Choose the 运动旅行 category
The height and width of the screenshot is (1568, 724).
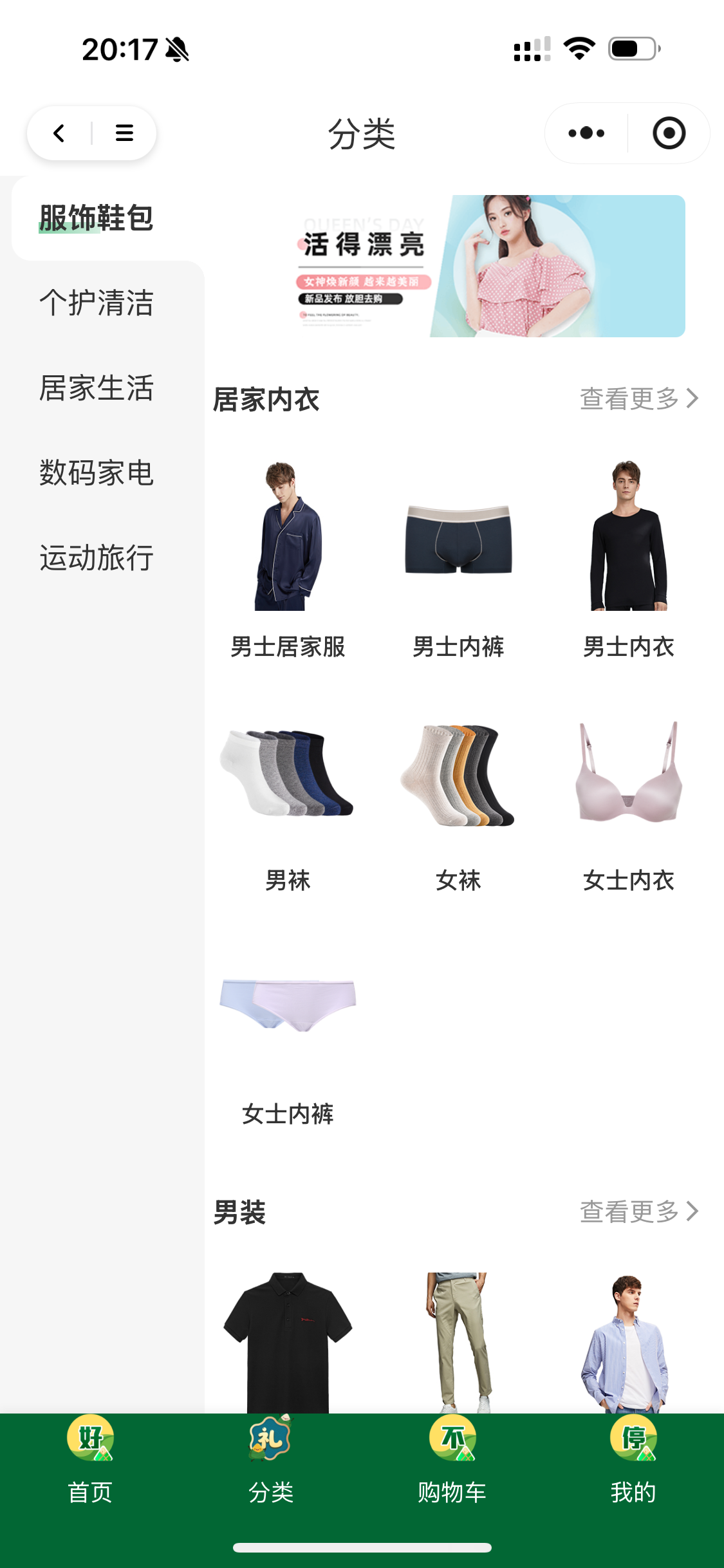click(97, 557)
